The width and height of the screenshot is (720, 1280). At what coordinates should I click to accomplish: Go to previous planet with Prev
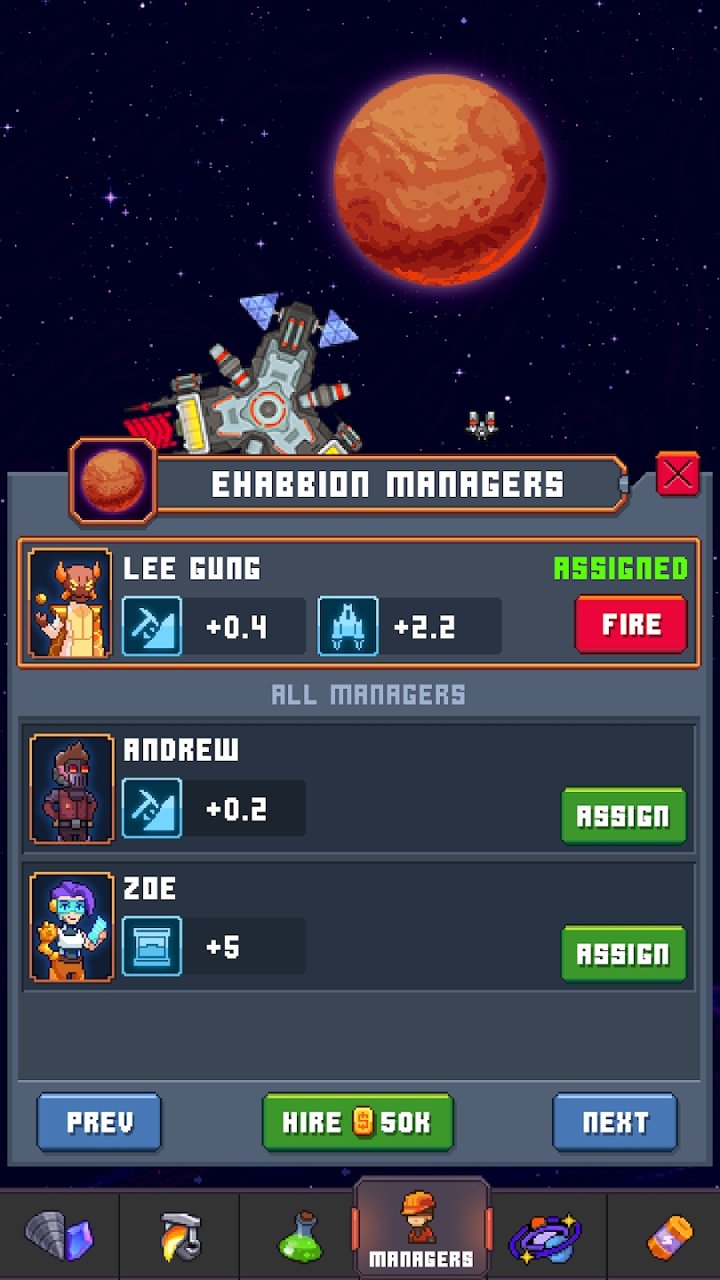tap(99, 1122)
